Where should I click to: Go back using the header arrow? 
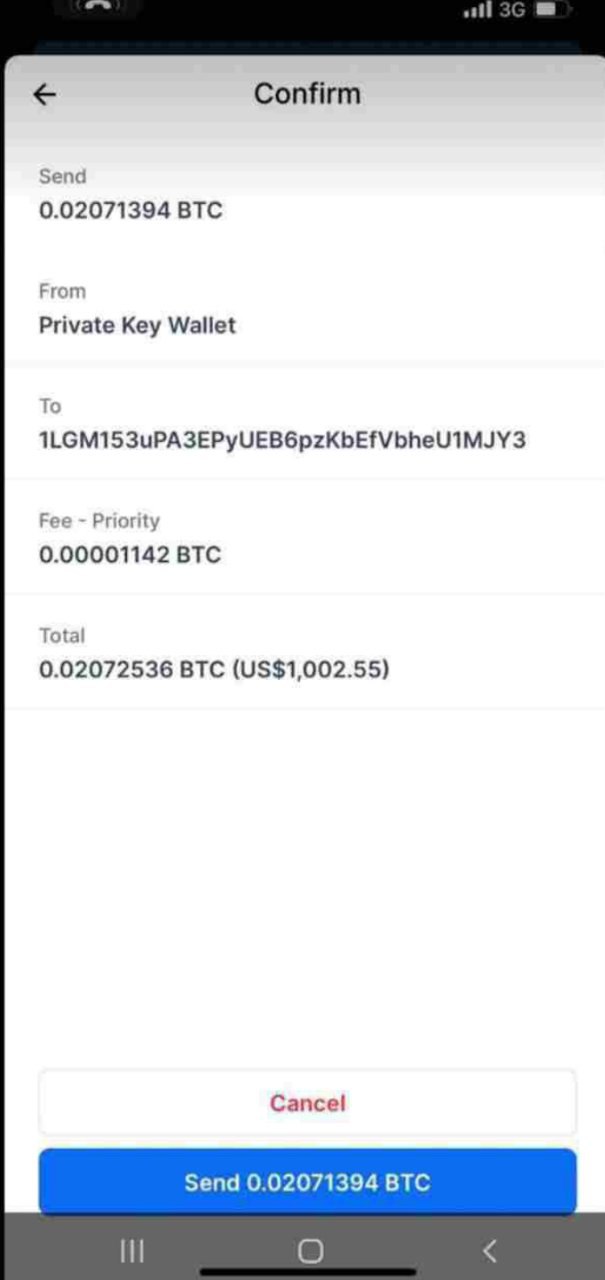[x=45, y=94]
